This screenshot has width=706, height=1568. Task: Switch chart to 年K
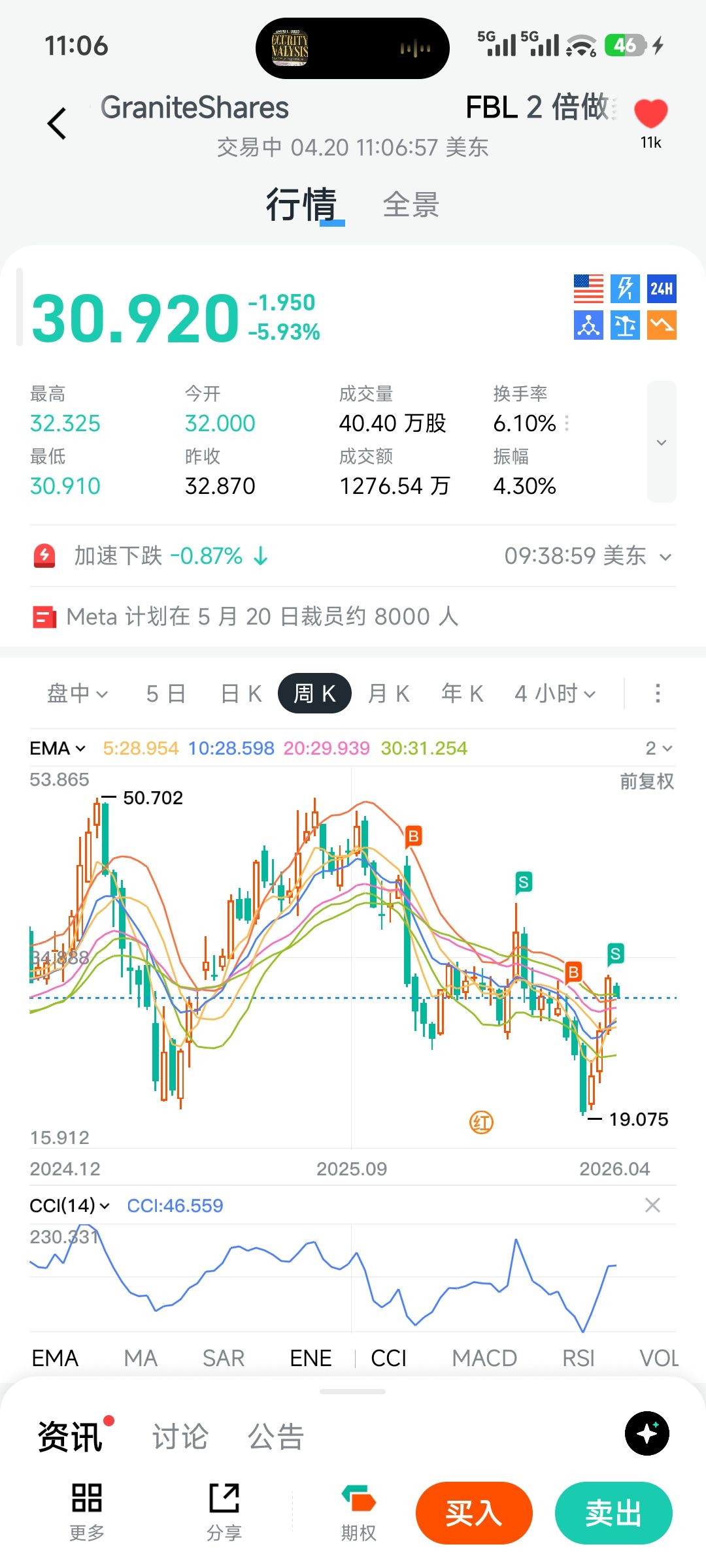[x=462, y=693]
